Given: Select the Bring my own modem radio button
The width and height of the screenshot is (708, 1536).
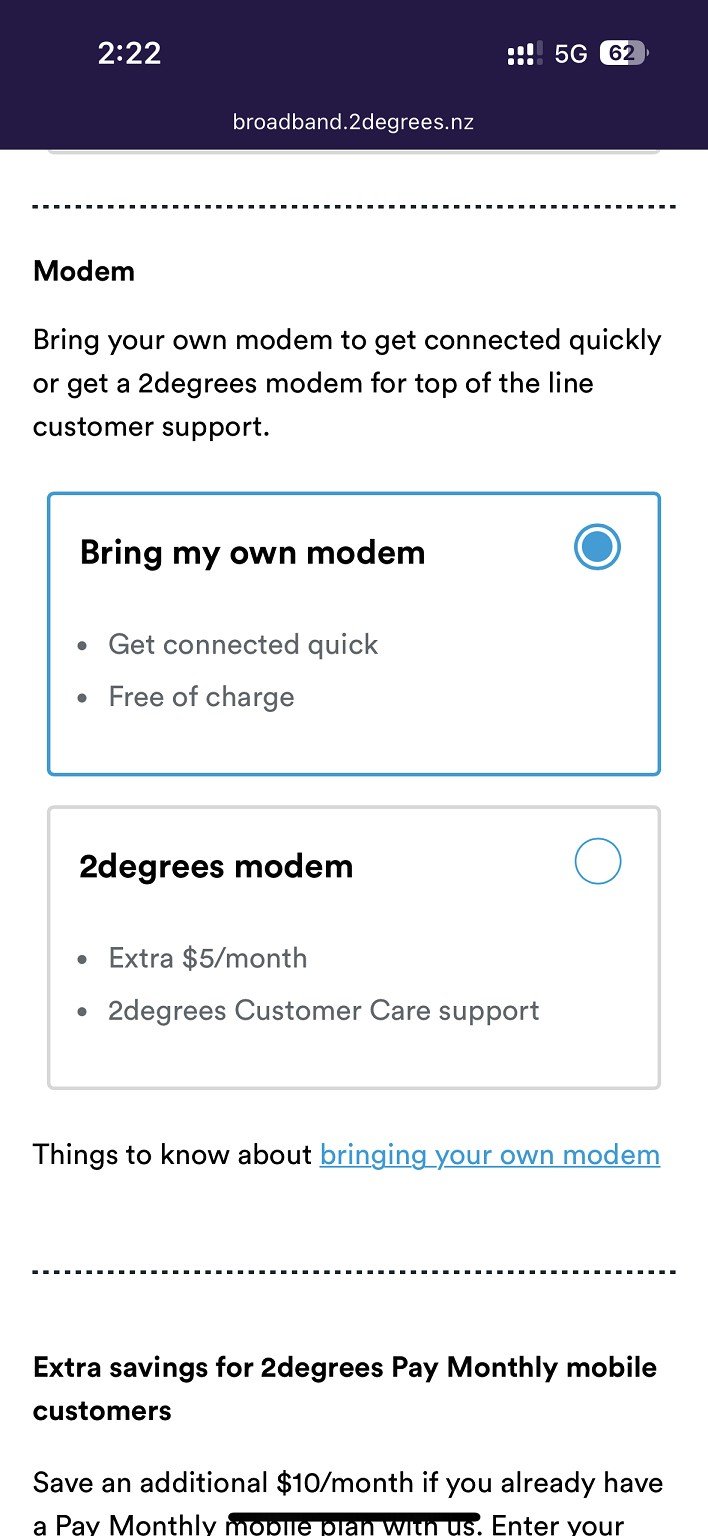Looking at the screenshot, I should [x=597, y=547].
